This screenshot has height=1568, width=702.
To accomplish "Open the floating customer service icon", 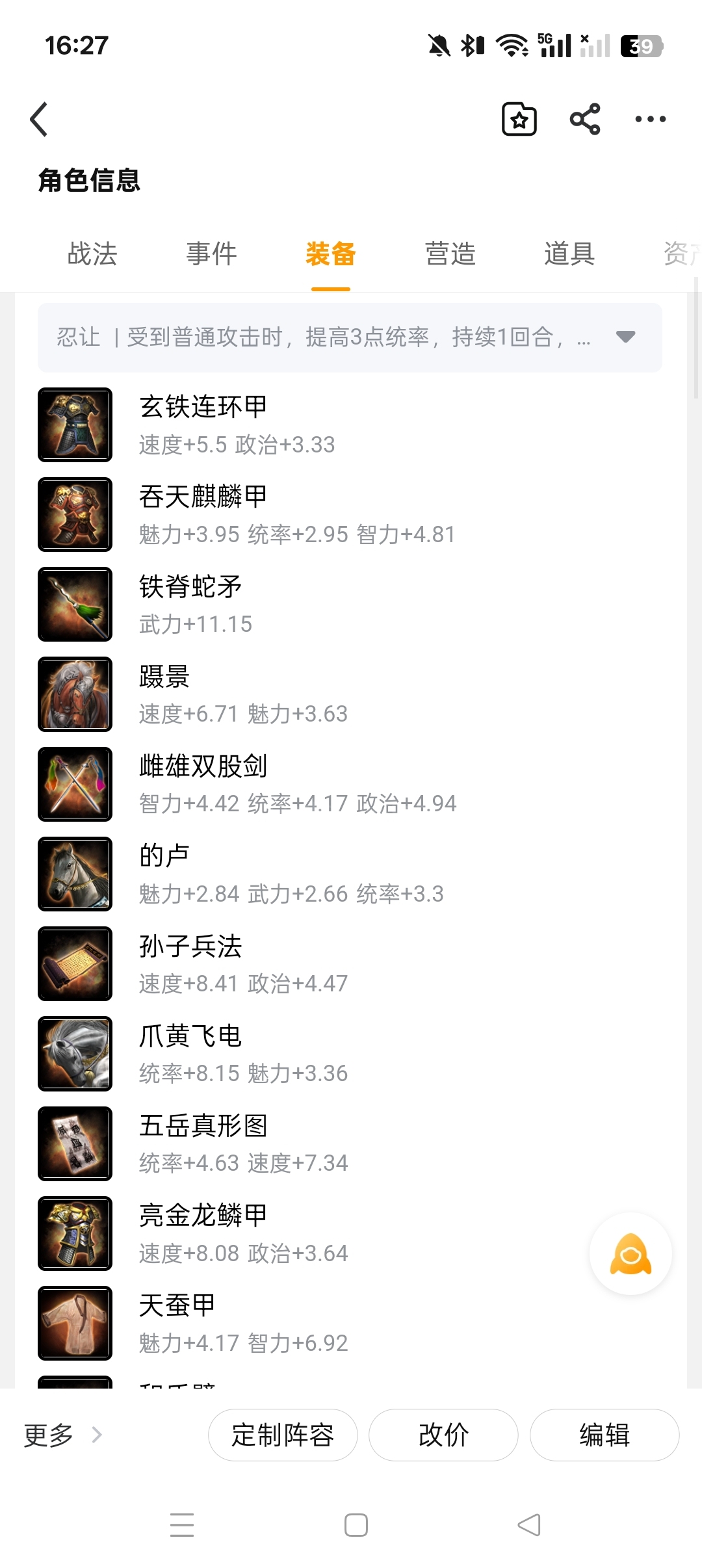I will coord(630,1253).
